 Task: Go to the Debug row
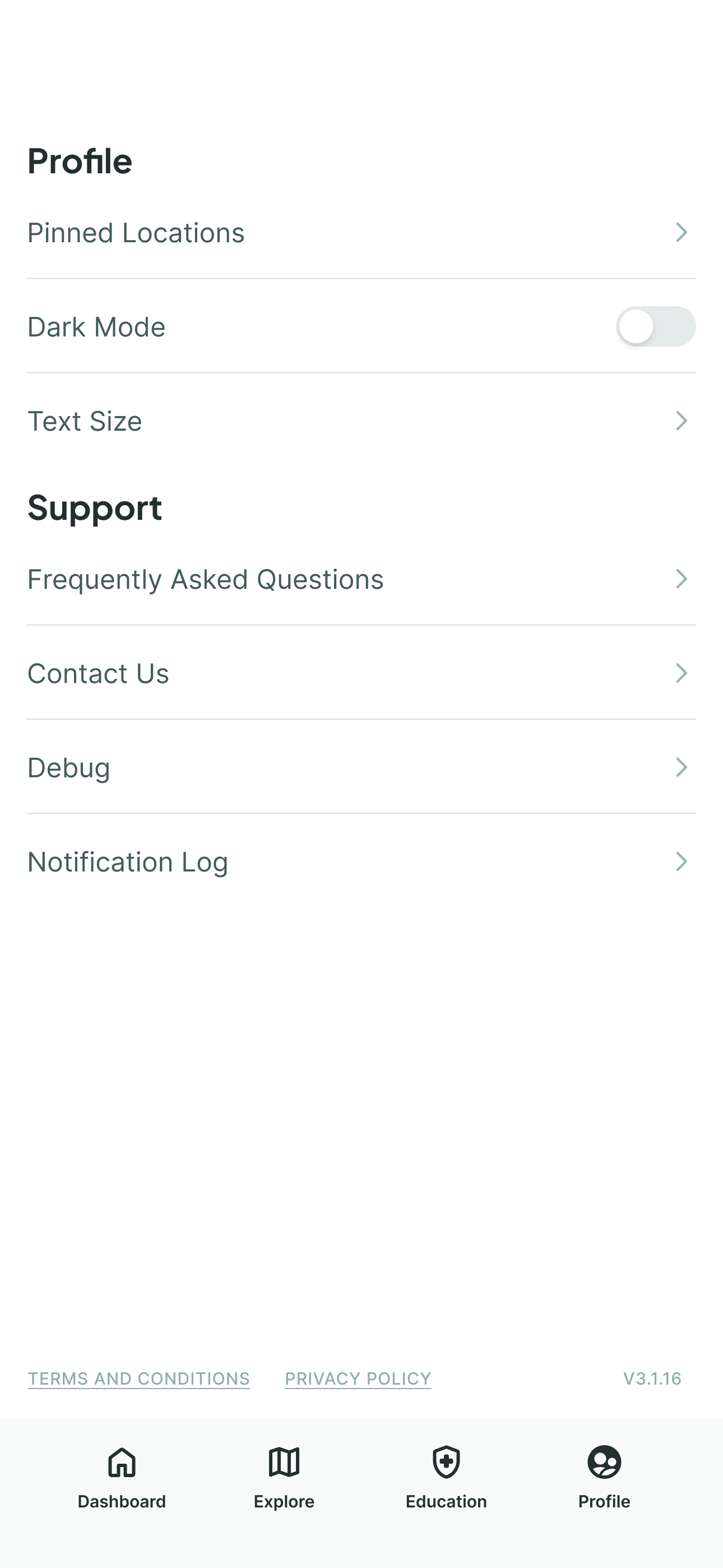click(x=361, y=768)
